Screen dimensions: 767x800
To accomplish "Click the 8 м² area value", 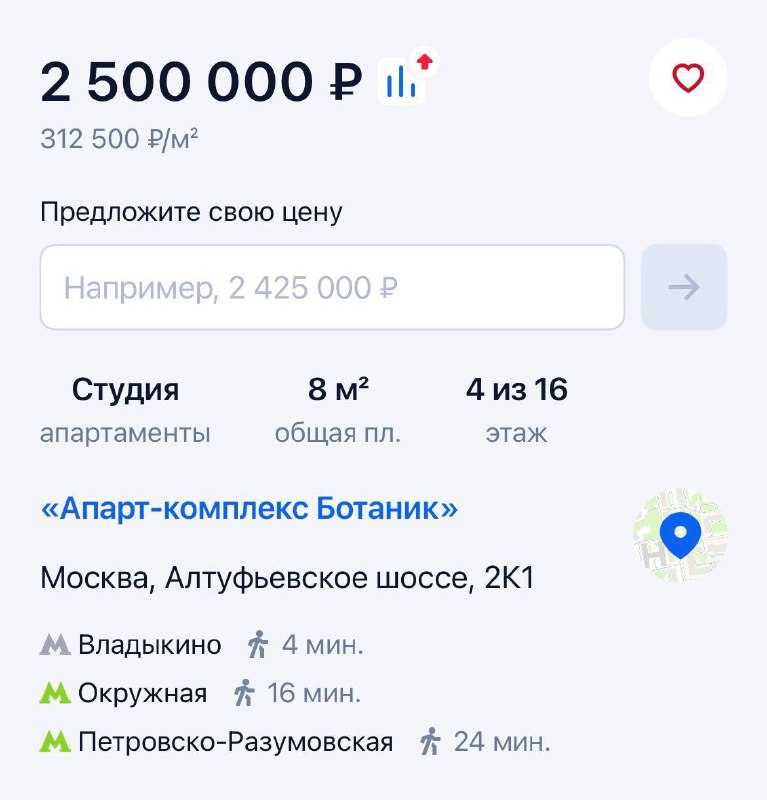I will click(x=338, y=390).
